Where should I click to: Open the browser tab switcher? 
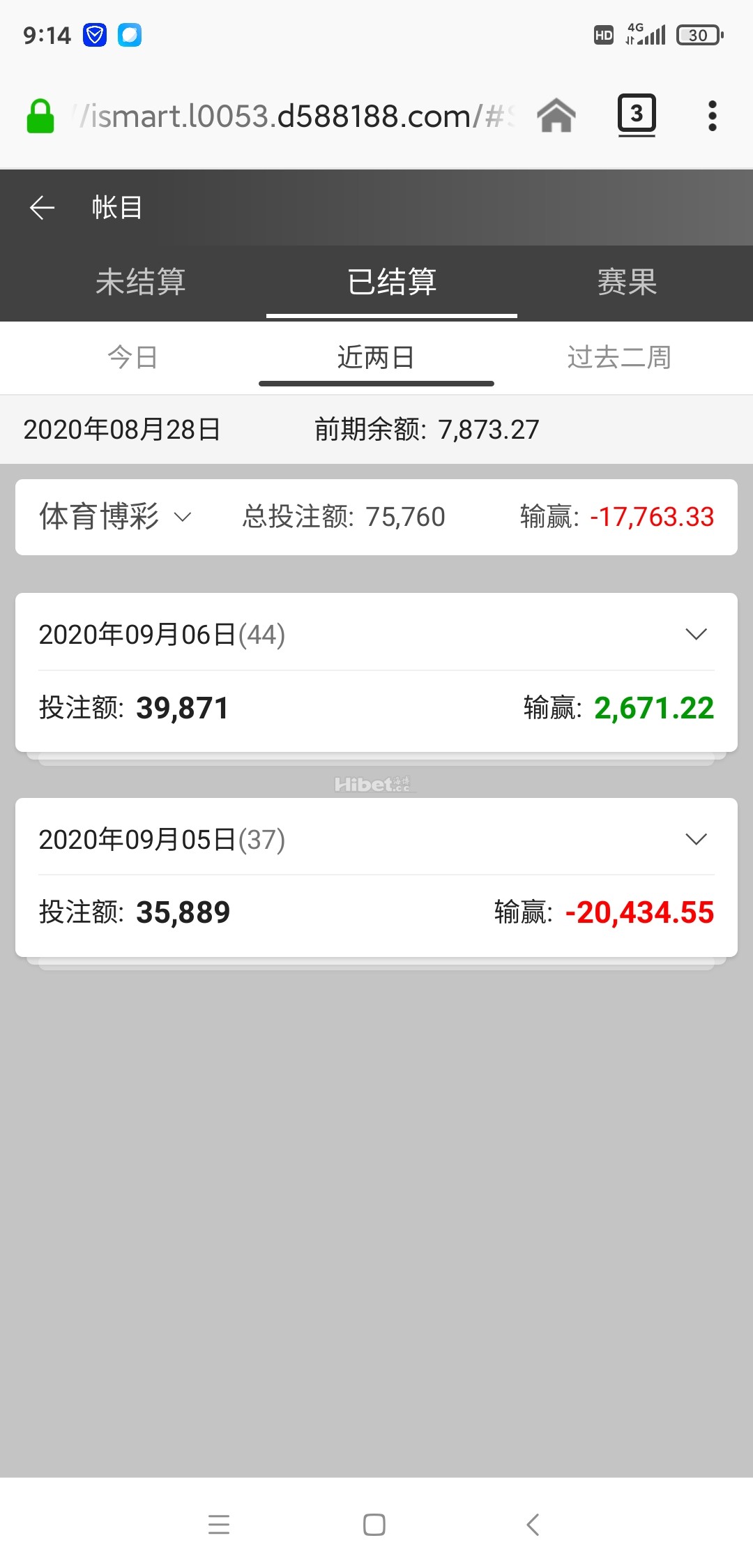coord(636,114)
